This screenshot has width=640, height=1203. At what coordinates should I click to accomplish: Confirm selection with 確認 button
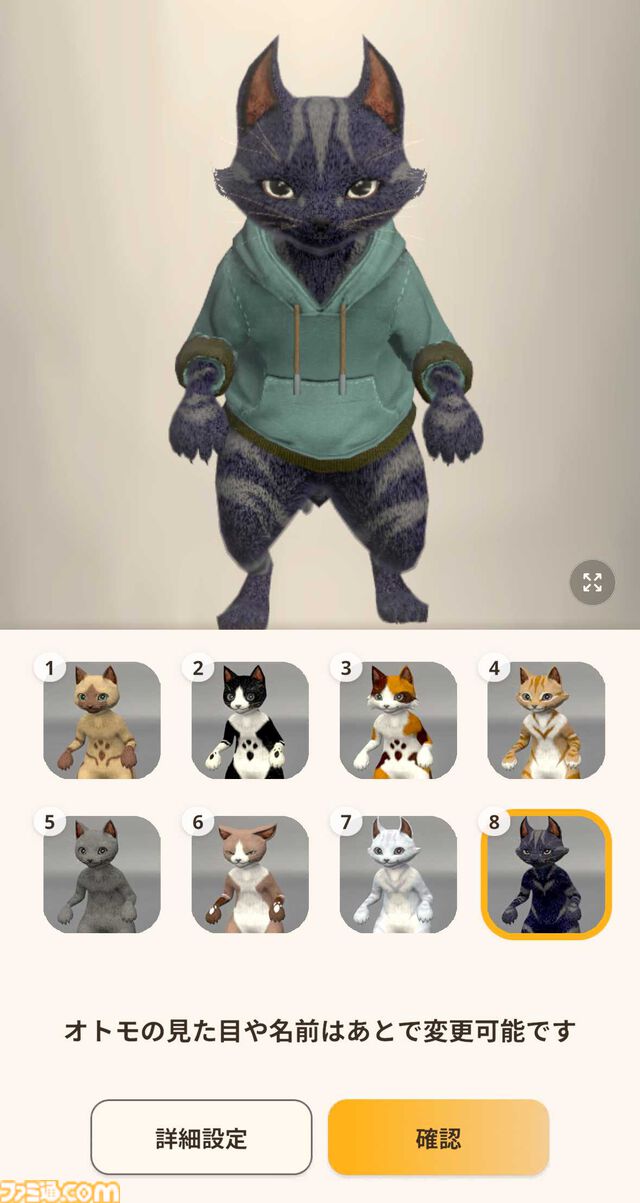click(x=438, y=1137)
